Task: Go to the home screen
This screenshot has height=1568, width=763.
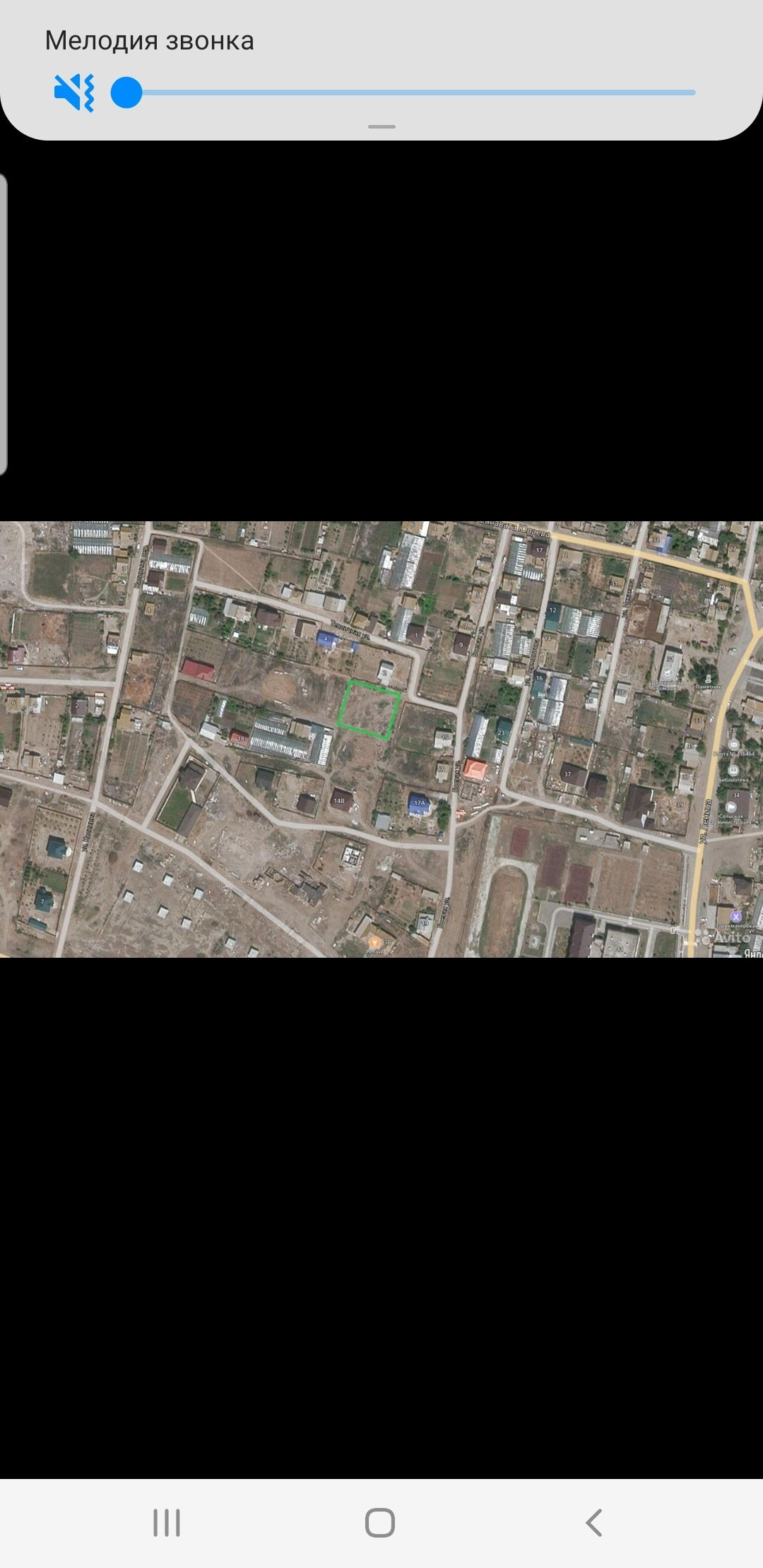Action: 380,1523
